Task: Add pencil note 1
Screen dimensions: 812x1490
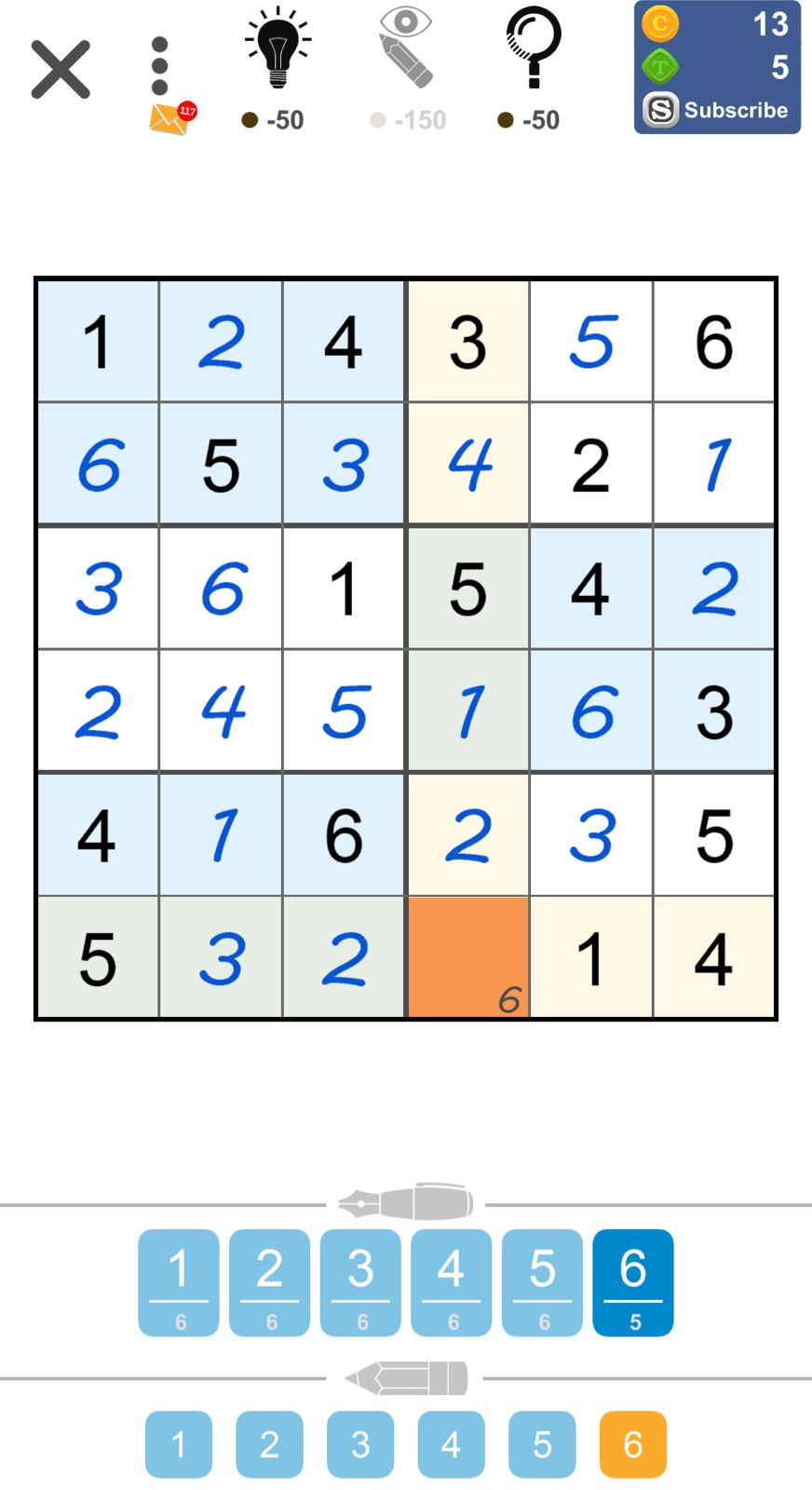Action: pyautogui.click(x=179, y=1444)
